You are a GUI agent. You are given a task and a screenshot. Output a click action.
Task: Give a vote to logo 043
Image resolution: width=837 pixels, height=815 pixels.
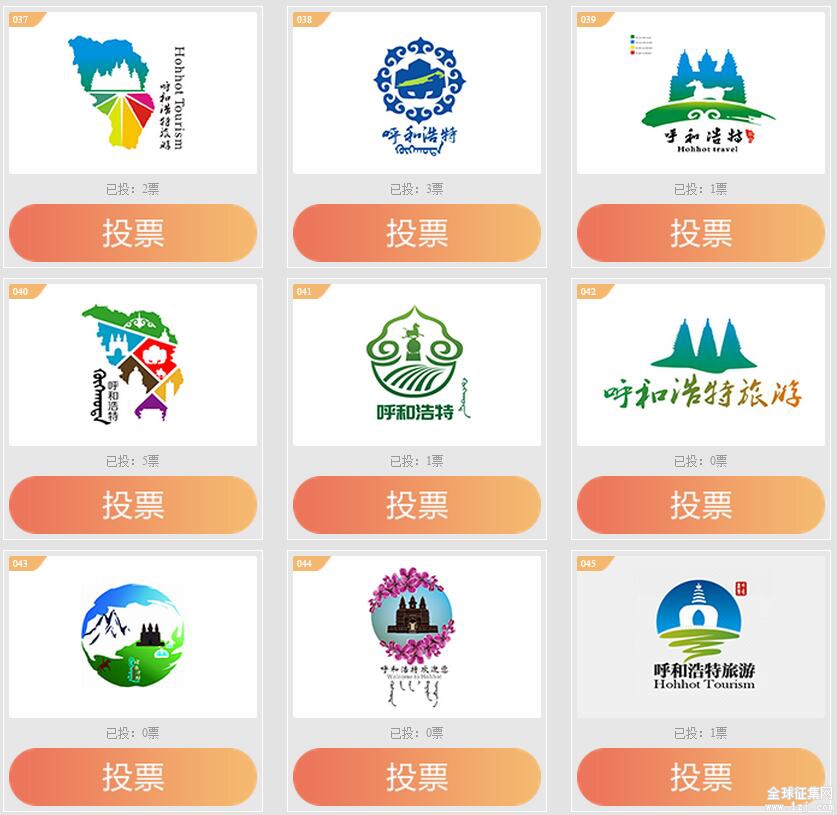click(x=133, y=777)
